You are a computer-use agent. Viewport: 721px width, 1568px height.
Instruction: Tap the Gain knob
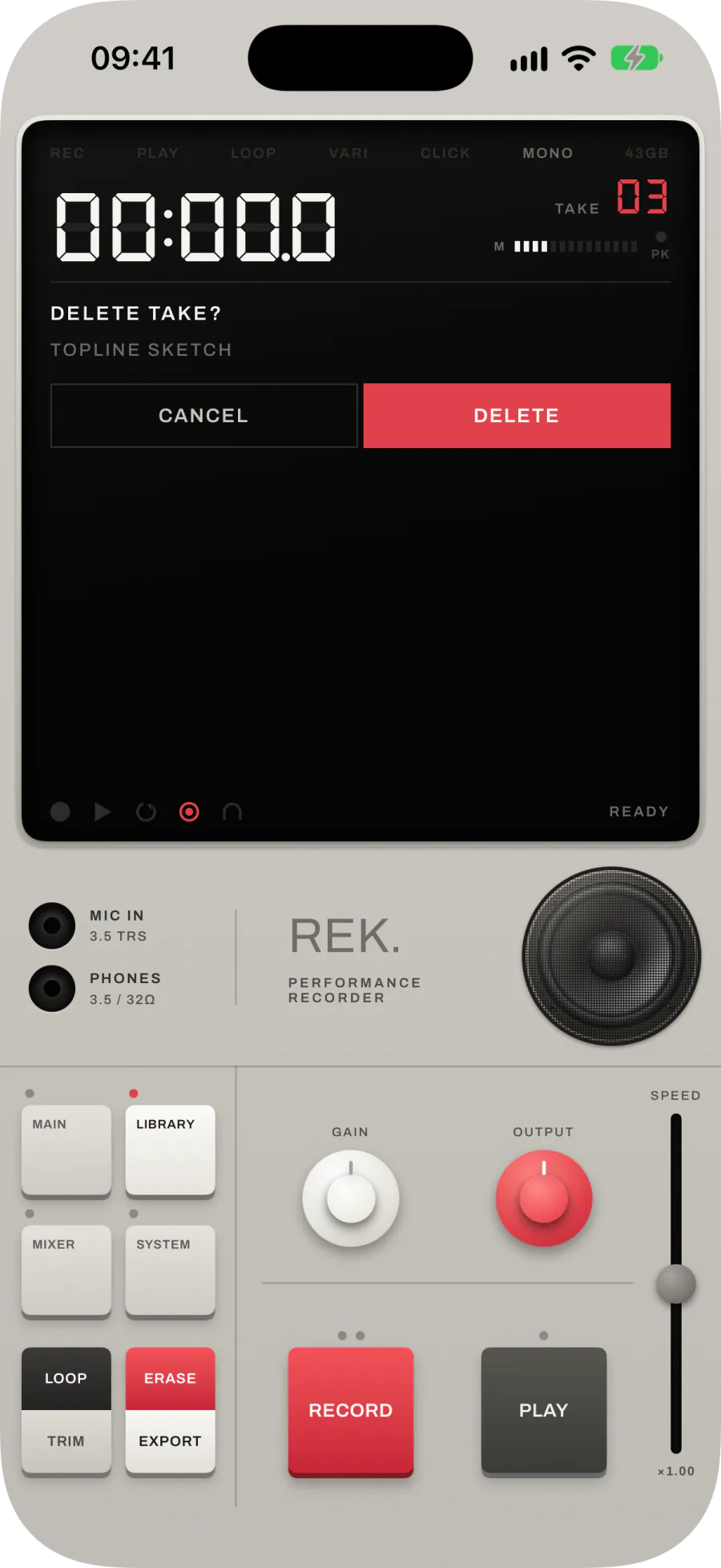[x=351, y=1199]
